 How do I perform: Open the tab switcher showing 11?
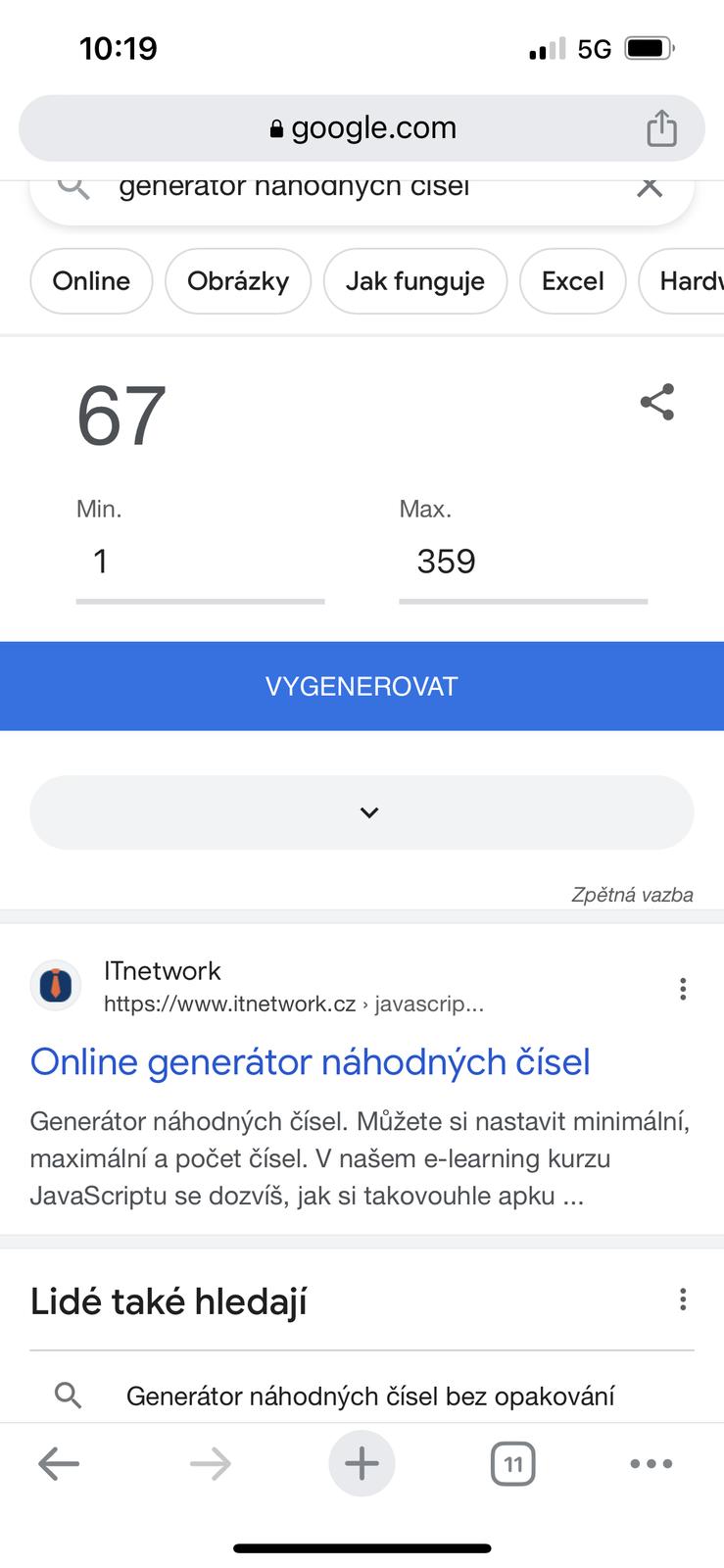point(512,1464)
